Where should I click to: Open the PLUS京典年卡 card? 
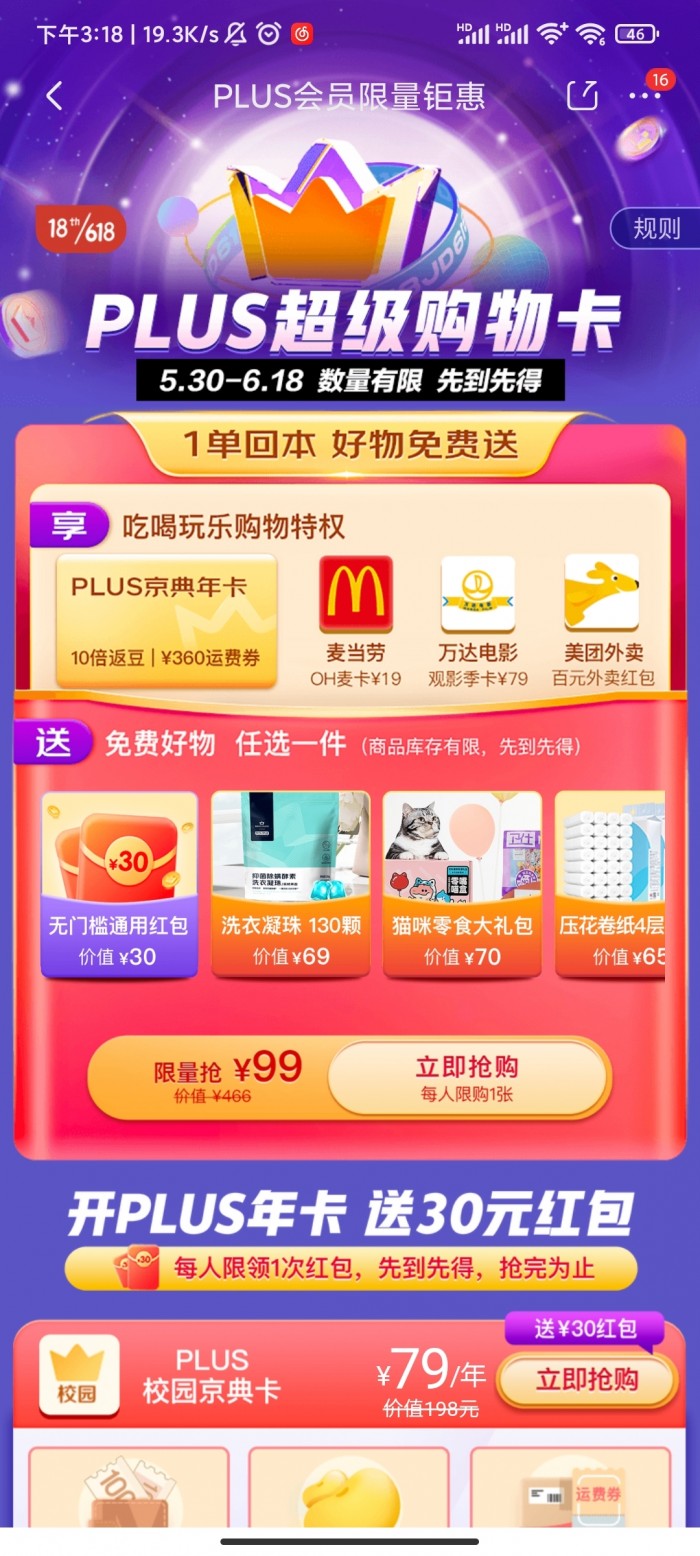click(x=166, y=620)
